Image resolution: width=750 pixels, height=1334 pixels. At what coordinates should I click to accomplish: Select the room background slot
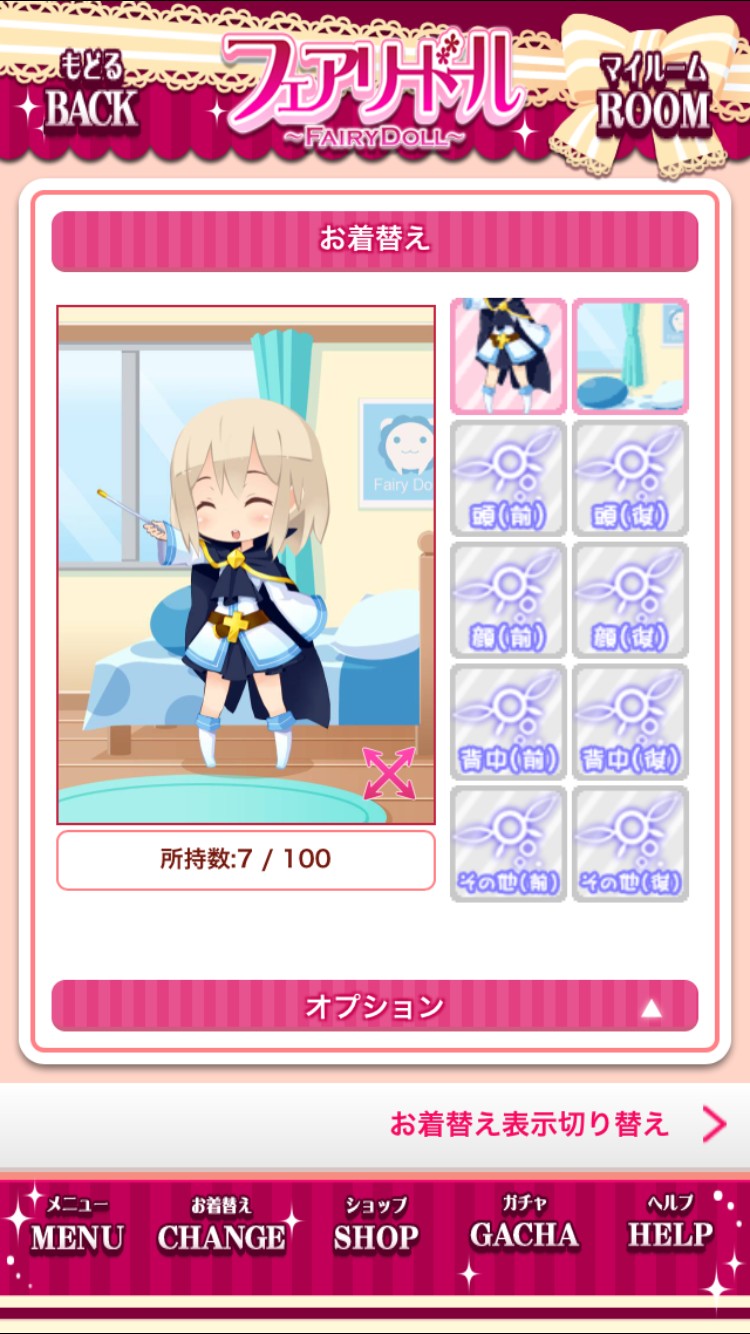tap(630, 356)
